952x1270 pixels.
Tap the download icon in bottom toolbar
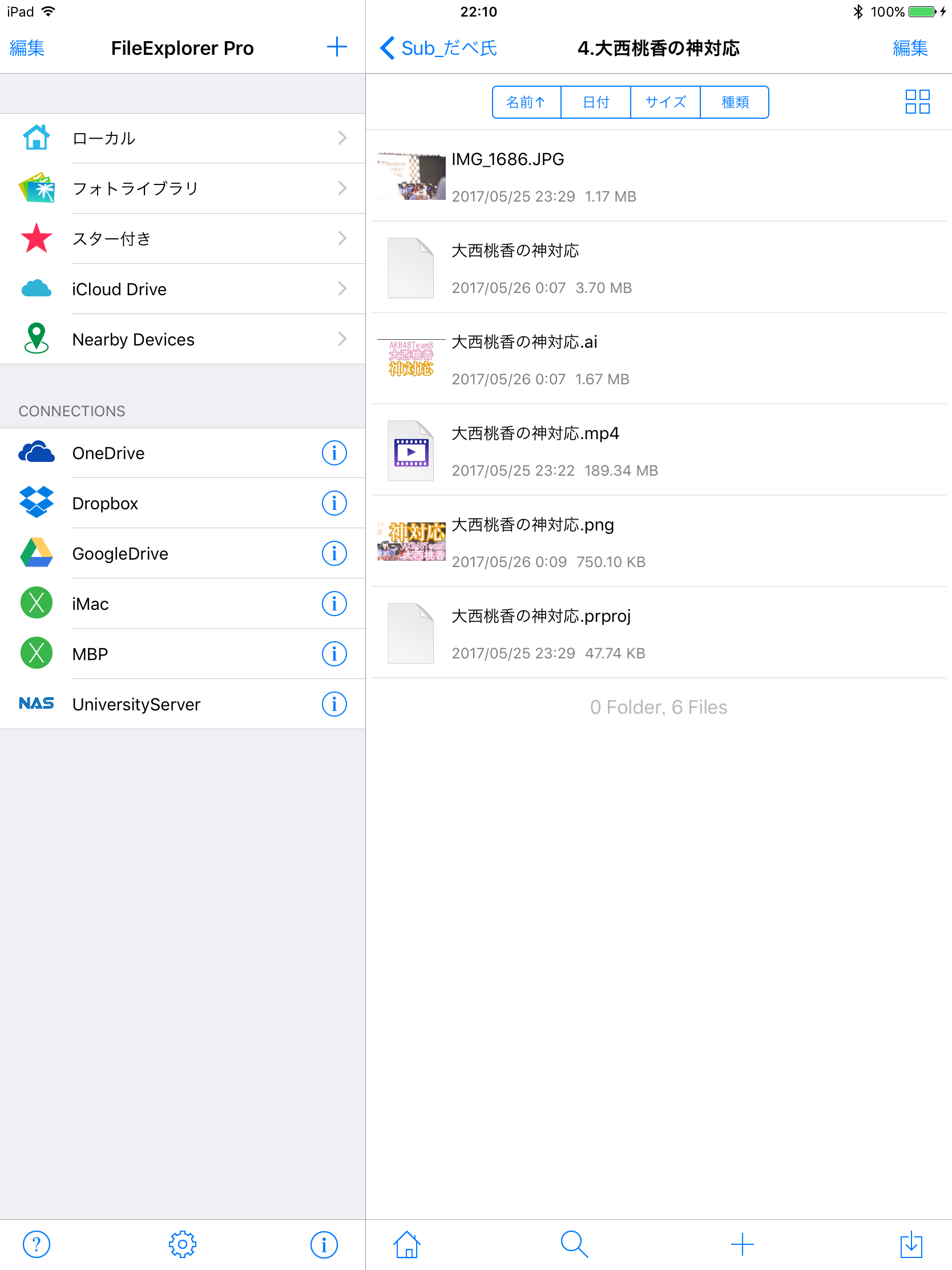(x=911, y=1244)
